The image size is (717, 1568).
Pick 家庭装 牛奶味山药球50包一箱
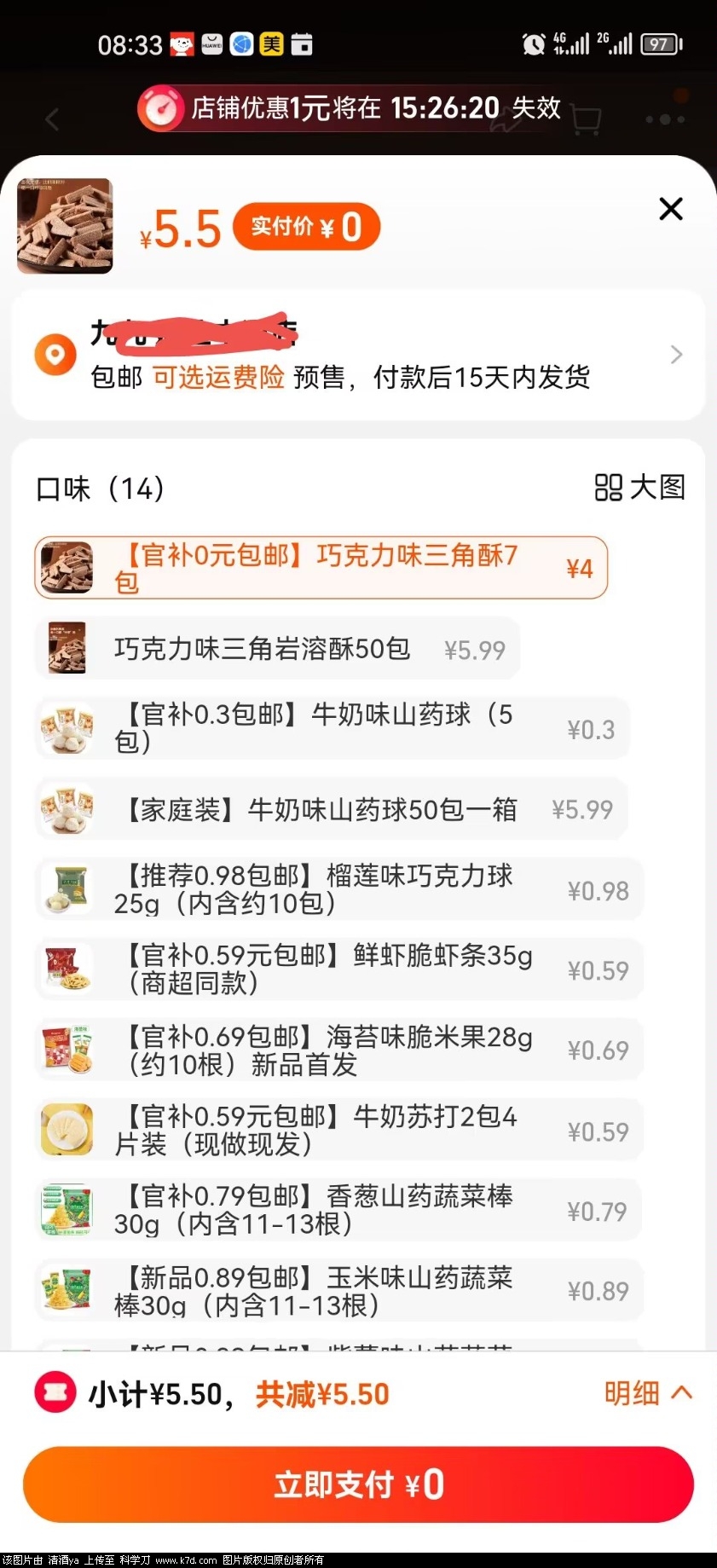[331, 809]
